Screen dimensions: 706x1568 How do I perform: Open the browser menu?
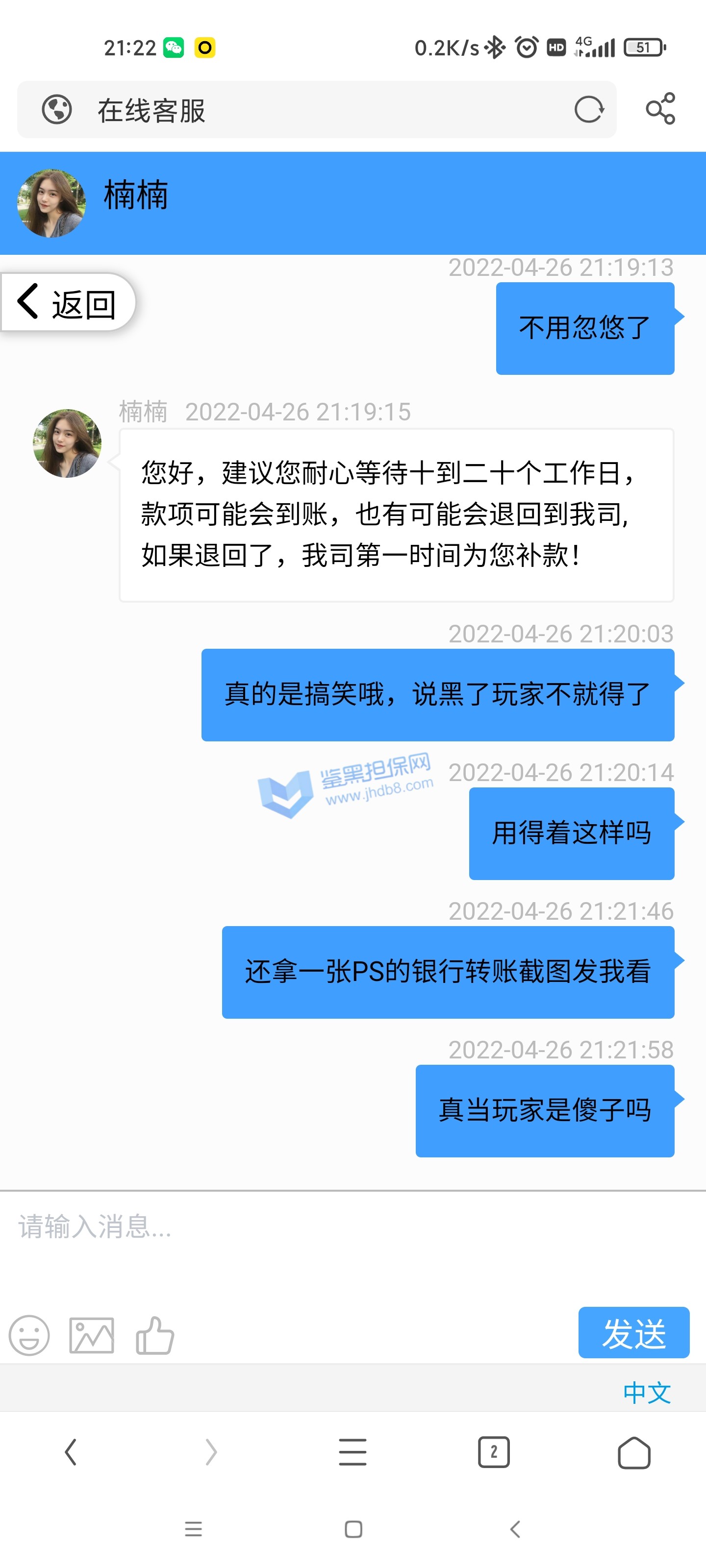coord(353,1452)
